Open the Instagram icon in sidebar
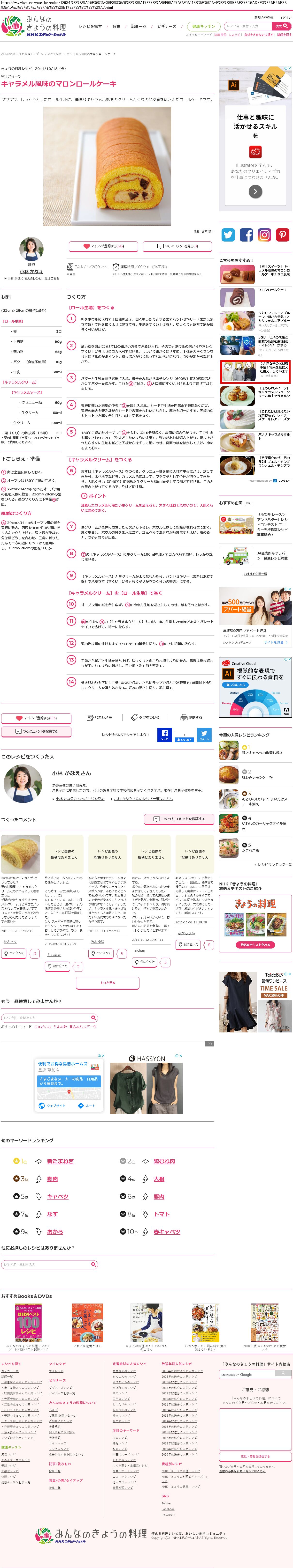Screen dimensions: 293x1568 pyautogui.click(x=264, y=235)
